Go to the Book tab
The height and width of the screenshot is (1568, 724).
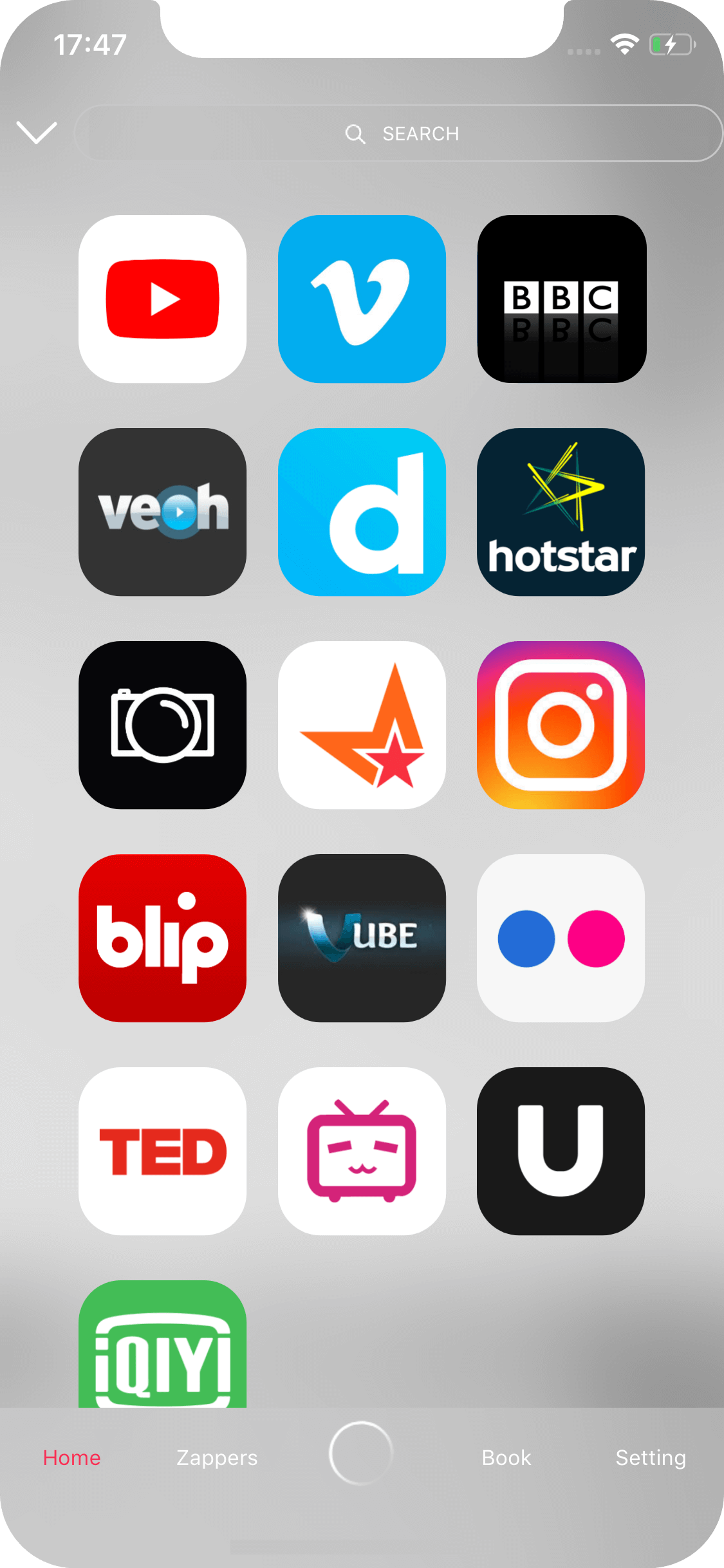[506, 1457]
